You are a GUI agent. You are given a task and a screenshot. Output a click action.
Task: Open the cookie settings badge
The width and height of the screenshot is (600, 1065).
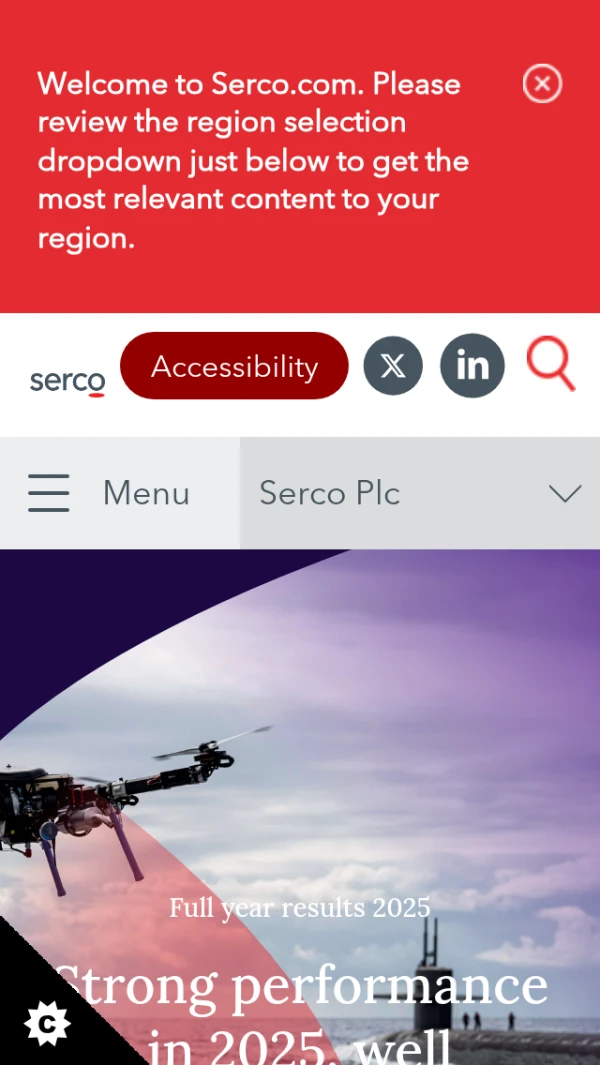click(x=46, y=1023)
